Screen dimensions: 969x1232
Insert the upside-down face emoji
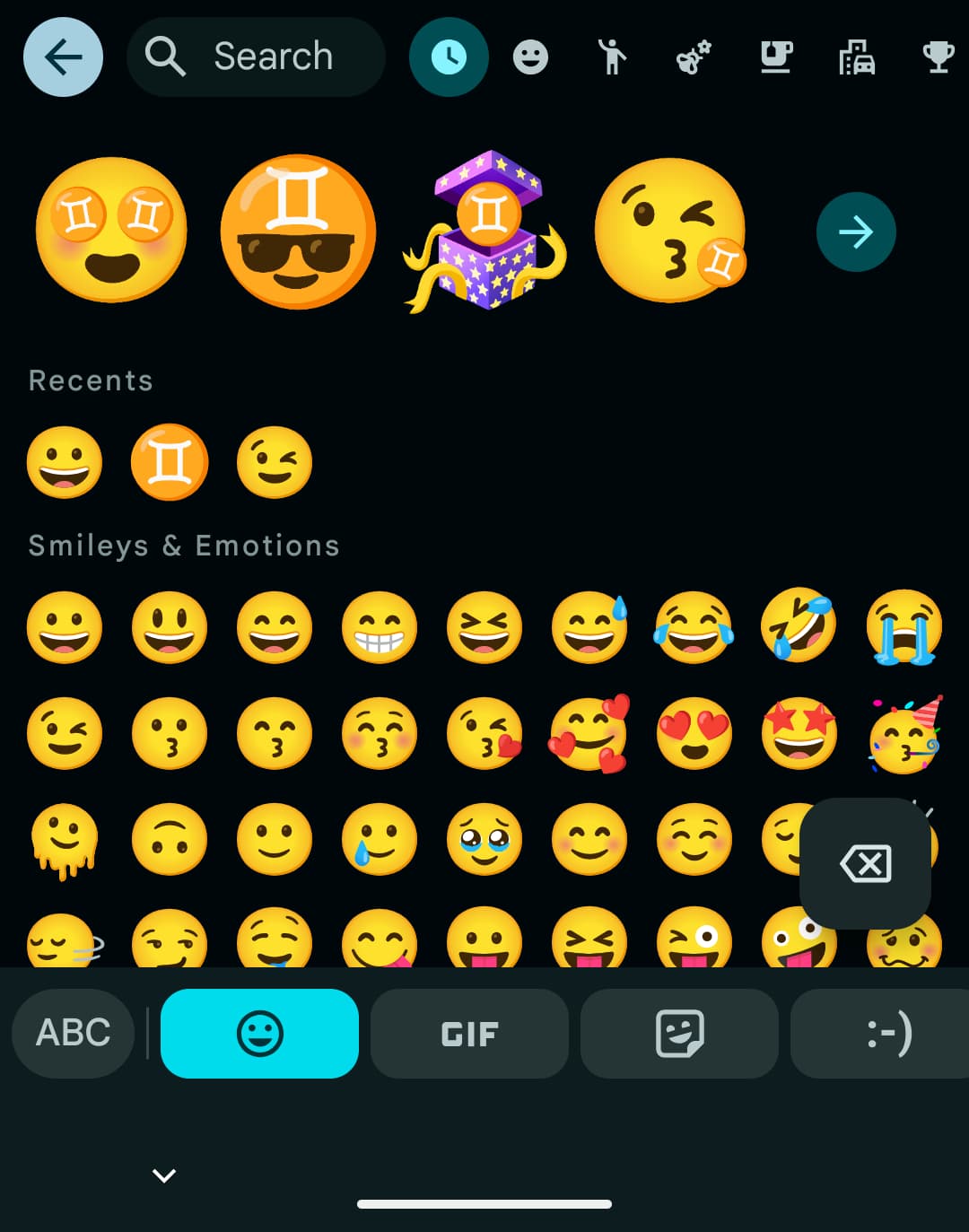tap(170, 838)
